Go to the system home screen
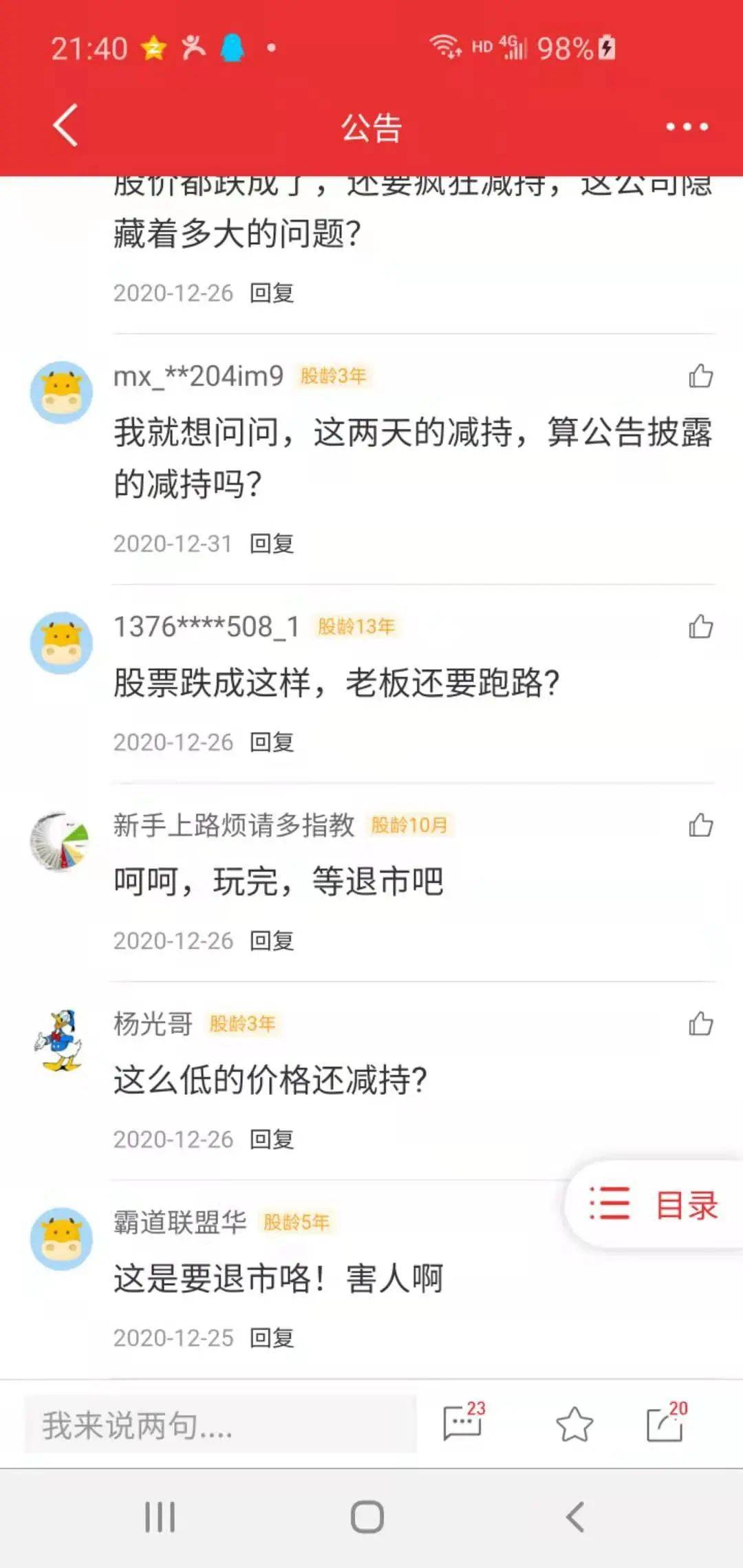Screen dimensions: 743x1568 click(x=367, y=1516)
